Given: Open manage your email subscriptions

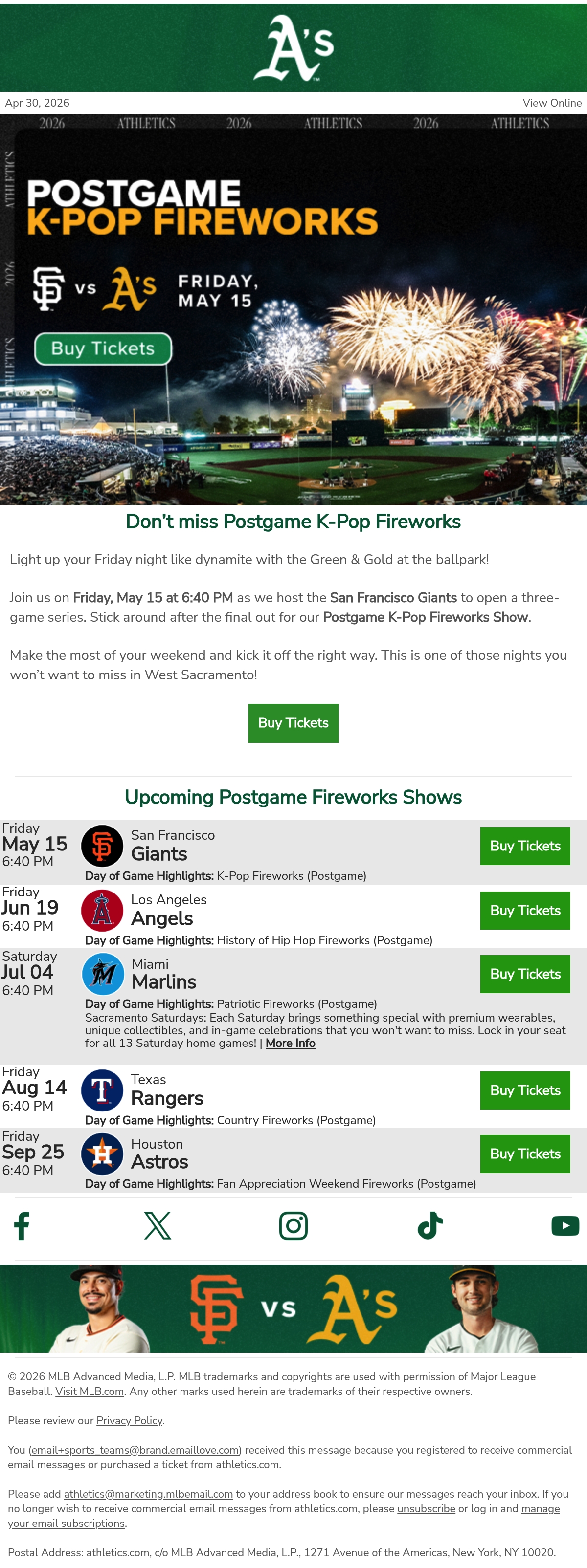Looking at the screenshot, I should pos(284,1516).
